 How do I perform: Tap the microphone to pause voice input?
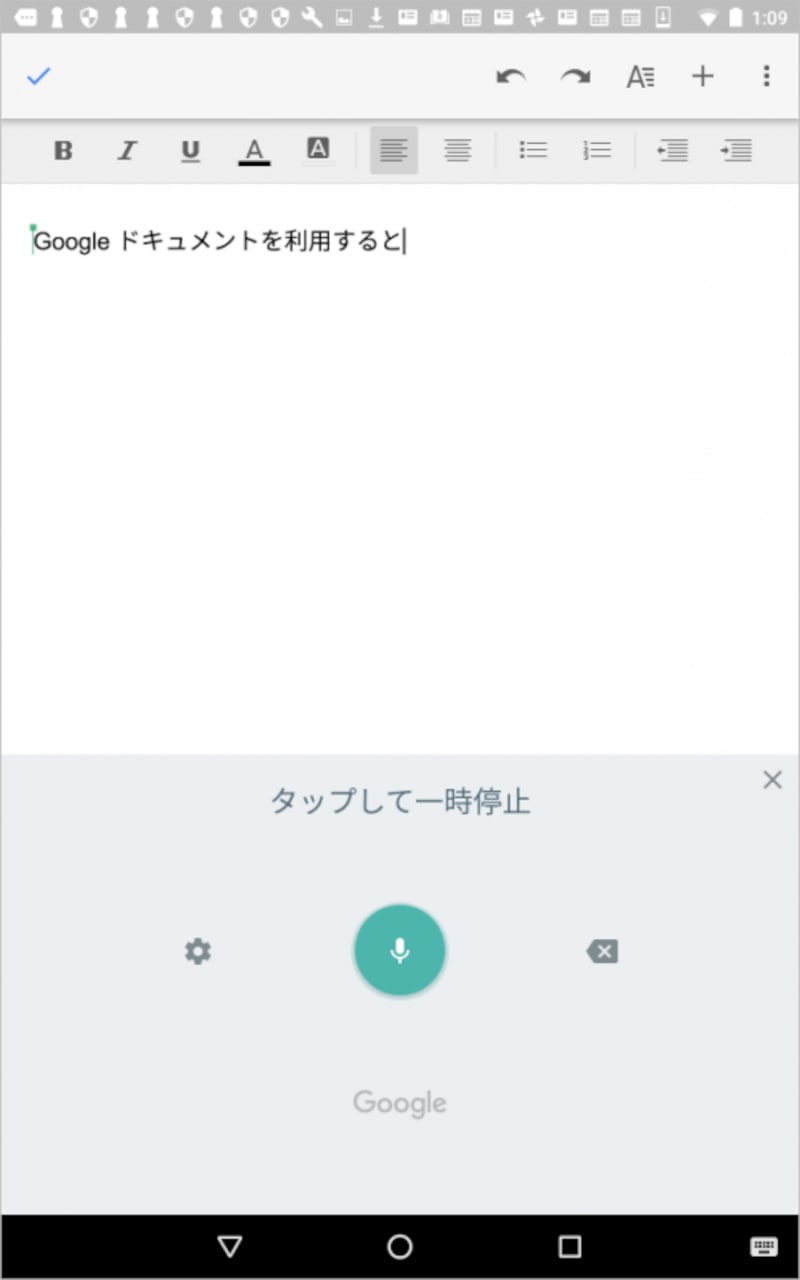coord(400,950)
